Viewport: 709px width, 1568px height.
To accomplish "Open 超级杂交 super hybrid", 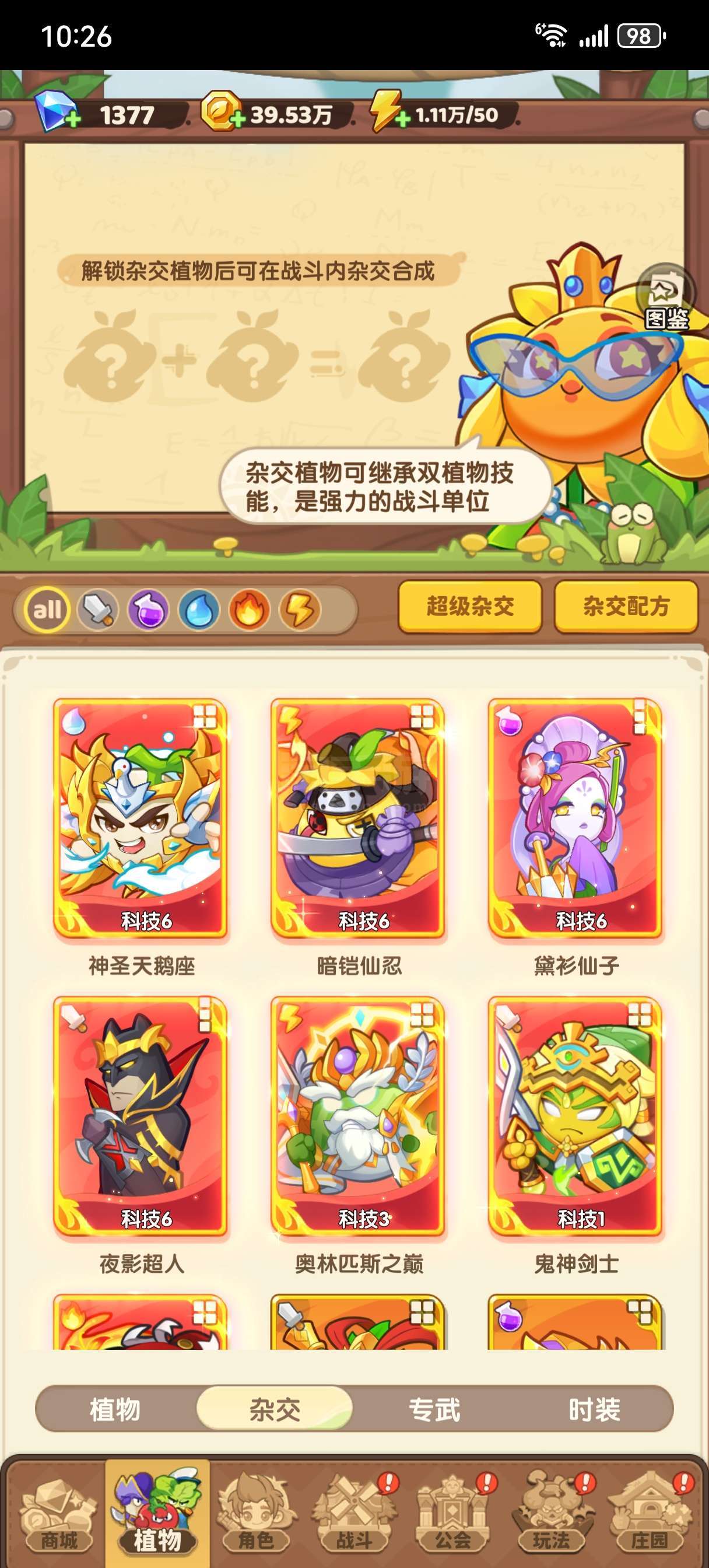I will tap(470, 606).
